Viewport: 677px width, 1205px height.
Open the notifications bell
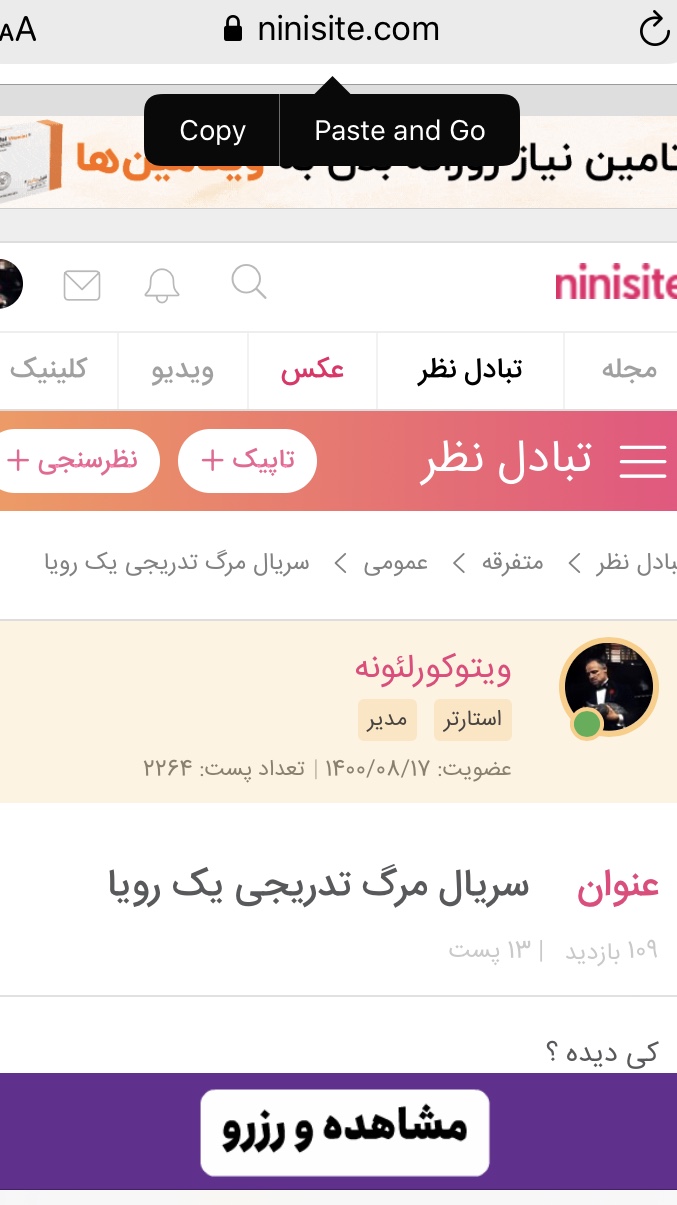coord(162,285)
